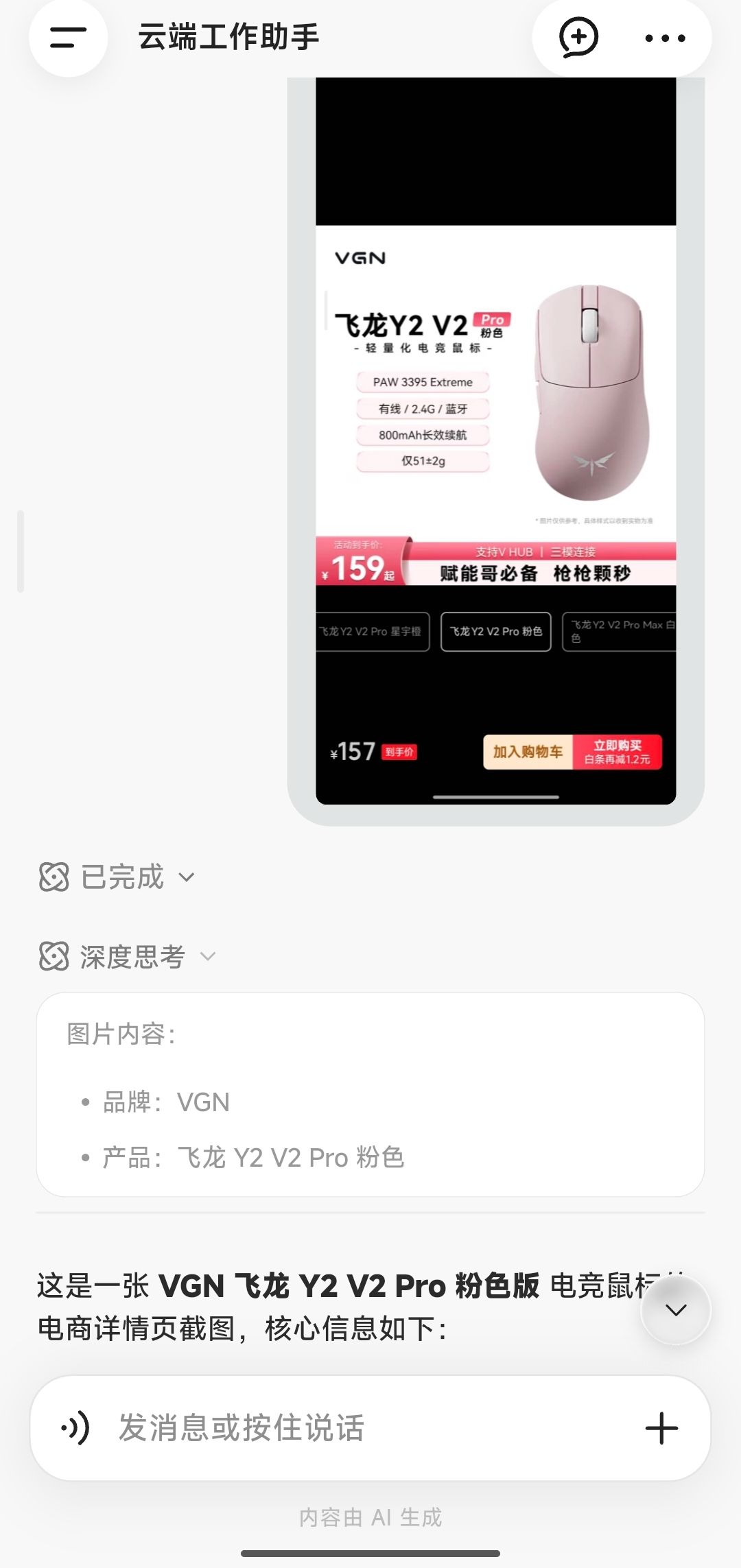The height and width of the screenshot is (1568, 741).
Task: Open the sent product screenshot image
Action: tap(495, 440)
